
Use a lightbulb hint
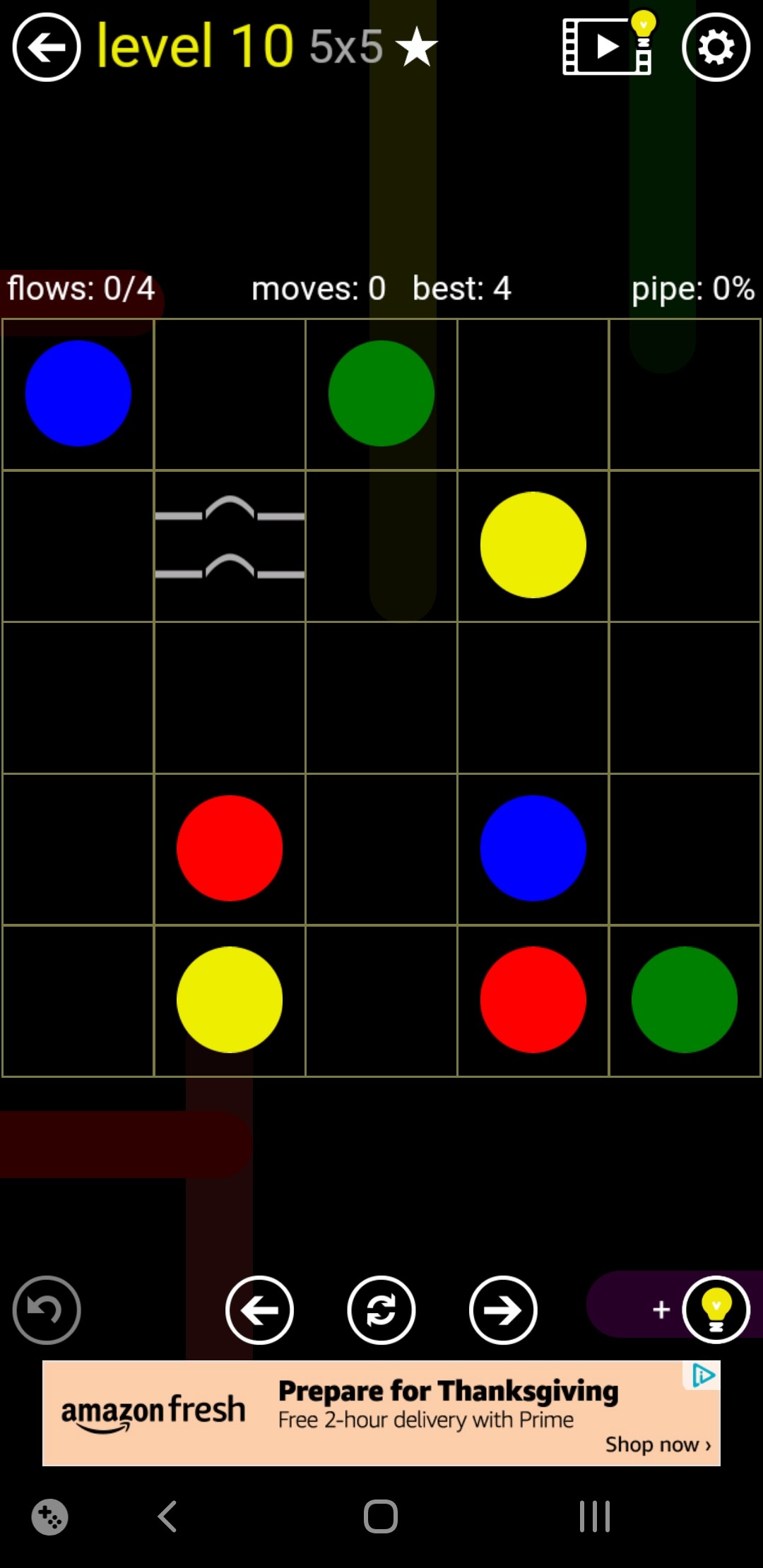[x=716, y=1309]
